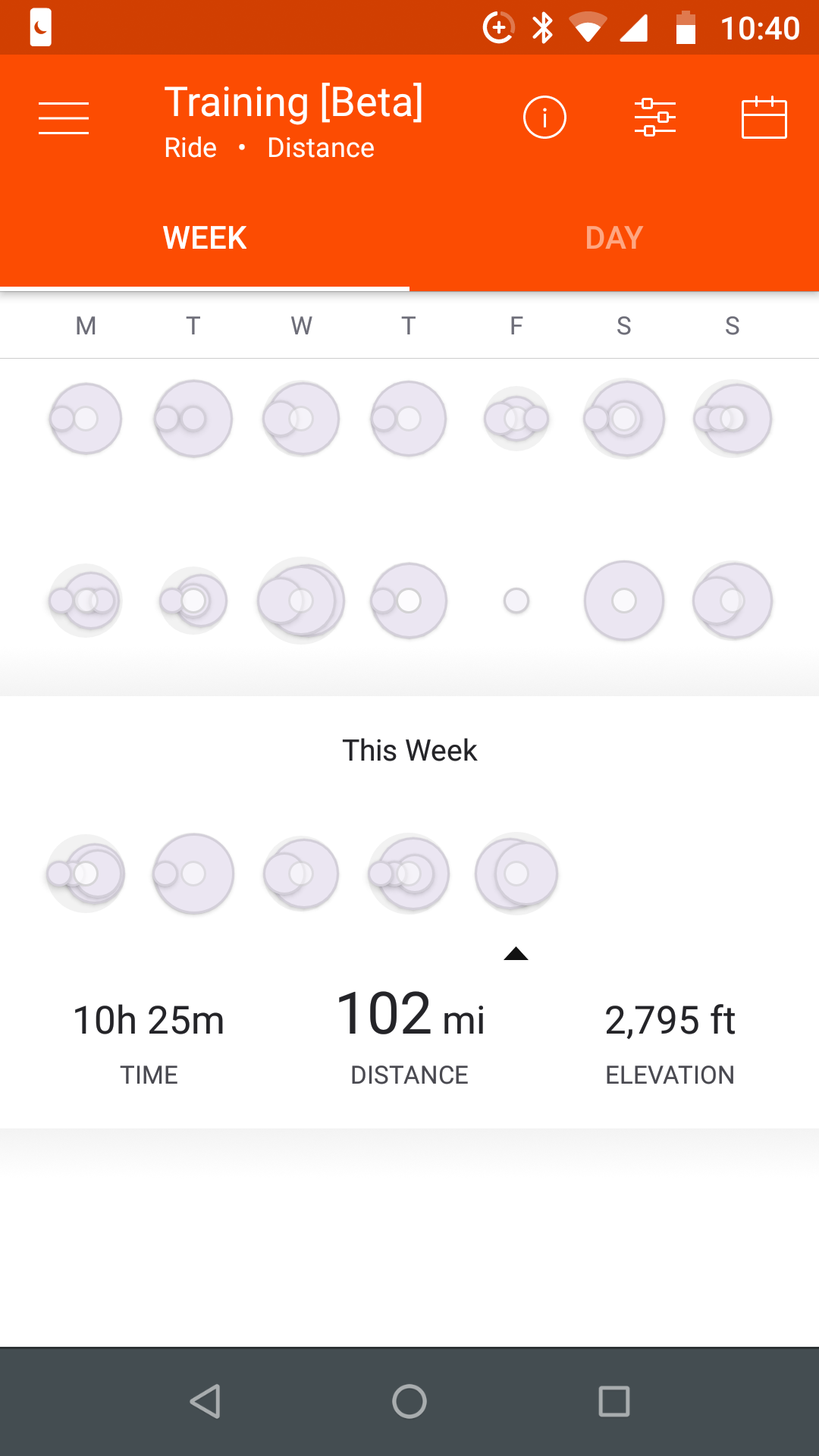Open the navigation drawer menu
The height and width of the screenshot is (1456, 819).
[x=64, y=118]
